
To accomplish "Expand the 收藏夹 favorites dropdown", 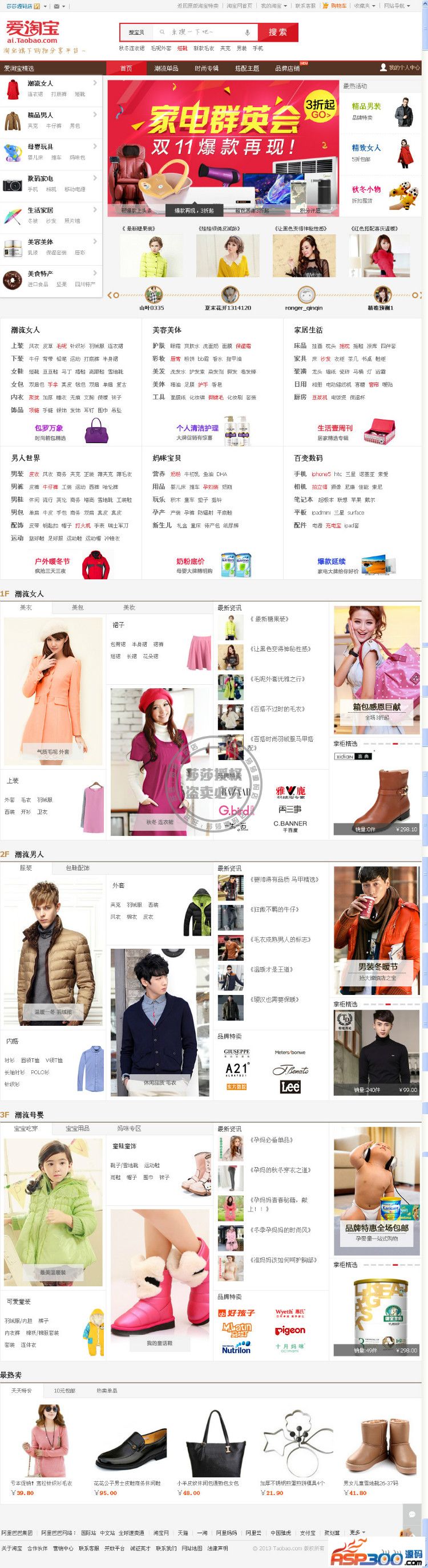I will (x=364, y=6).
